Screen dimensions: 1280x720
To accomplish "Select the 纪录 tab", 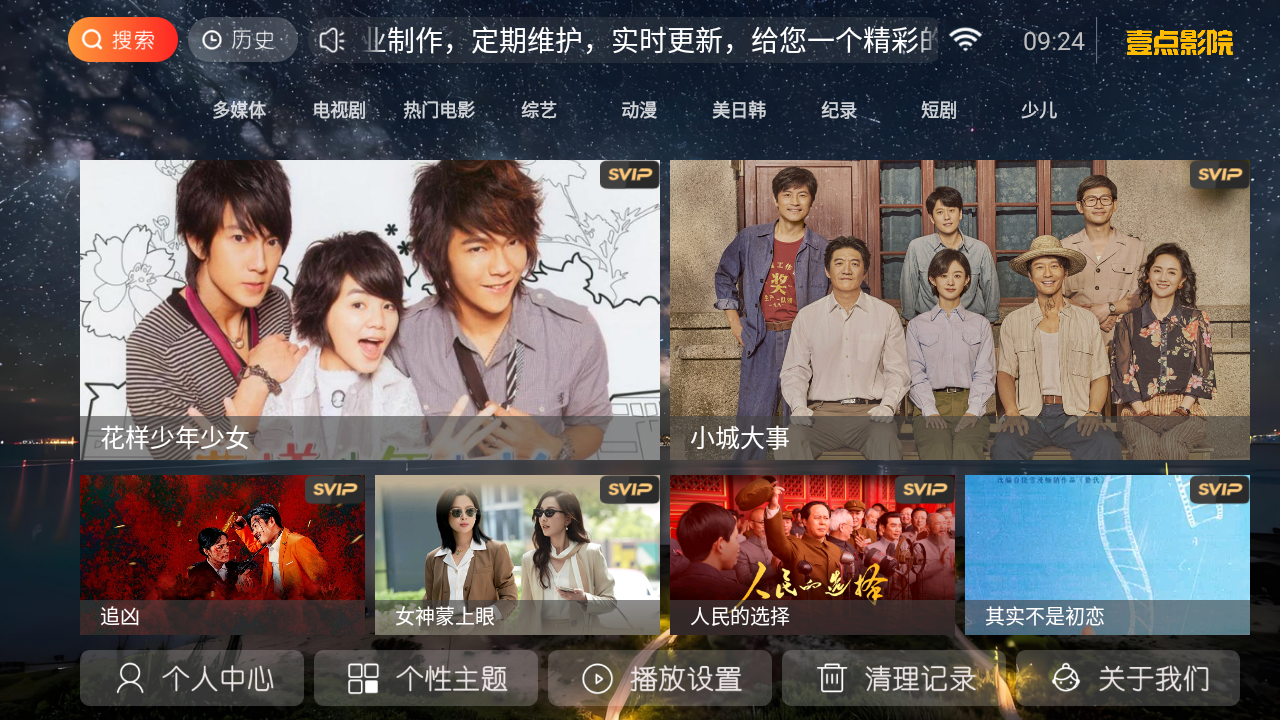I will (x=839, y=110).
